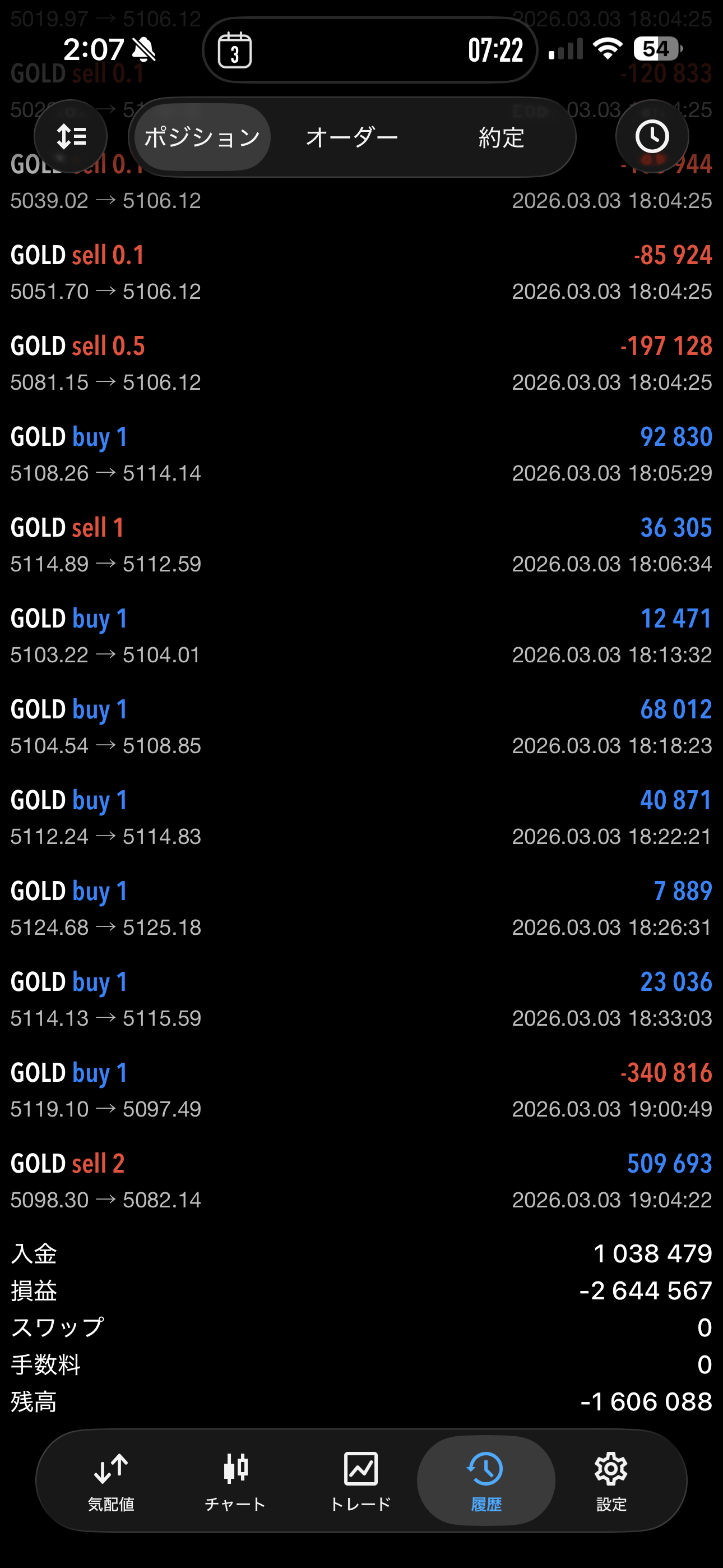The height and width of the screenshot is (1568, 723).
Task: Switch to the オーダー segment
Action: pyautogui.click(x=352, y=137)
